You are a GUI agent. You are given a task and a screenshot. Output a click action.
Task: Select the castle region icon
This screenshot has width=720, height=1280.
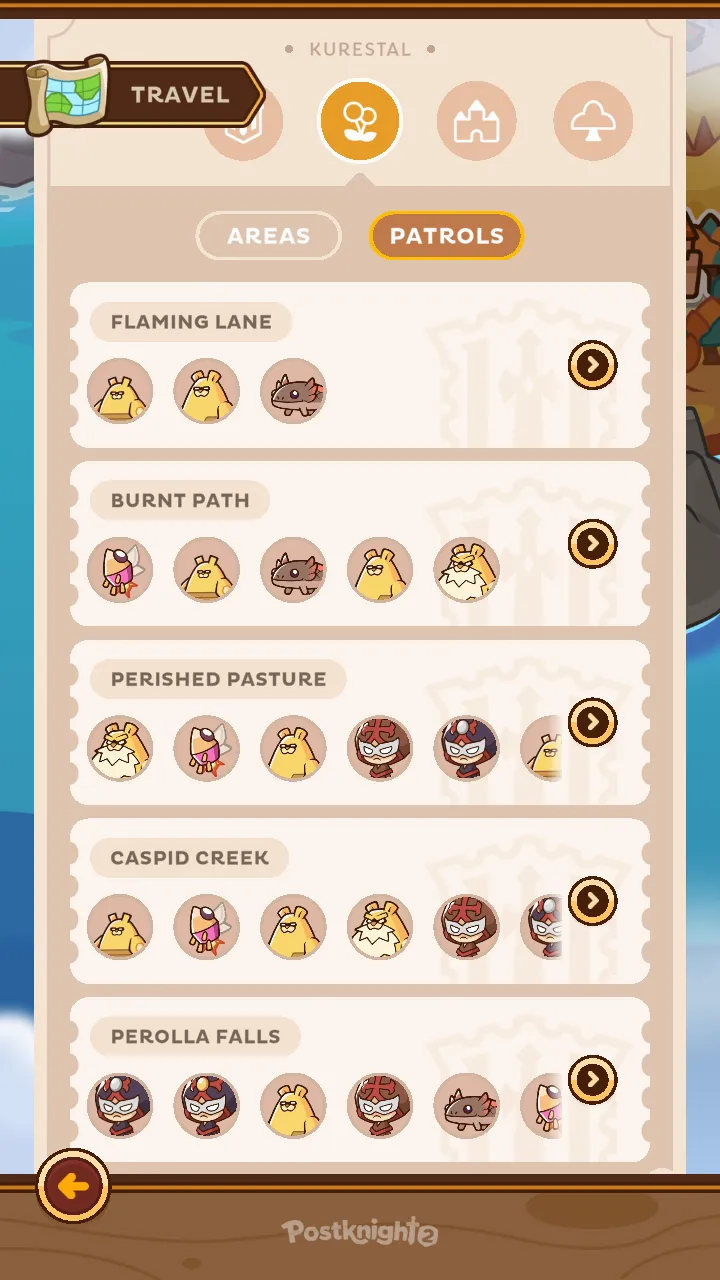(x=476, y=121)
